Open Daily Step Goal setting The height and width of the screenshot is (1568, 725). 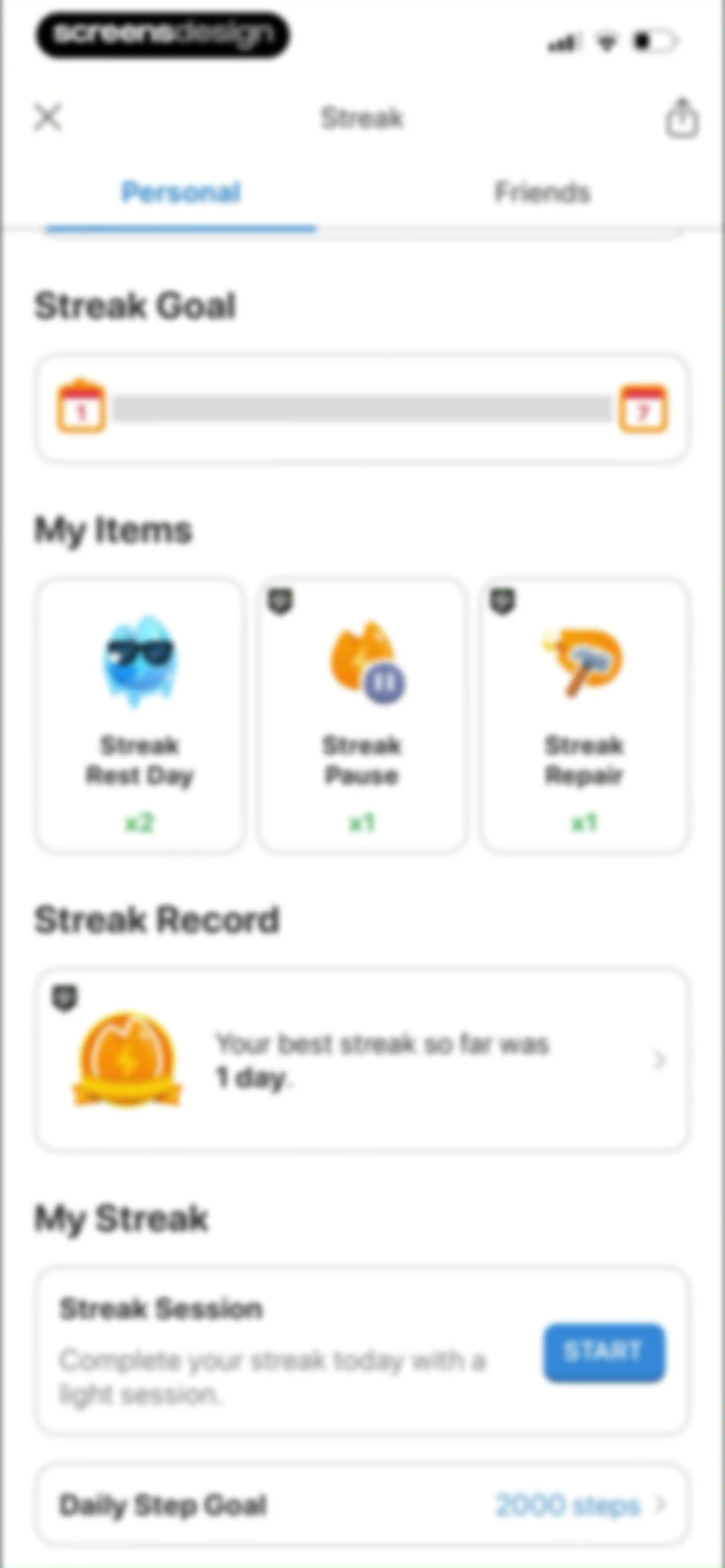[362, 1505]
